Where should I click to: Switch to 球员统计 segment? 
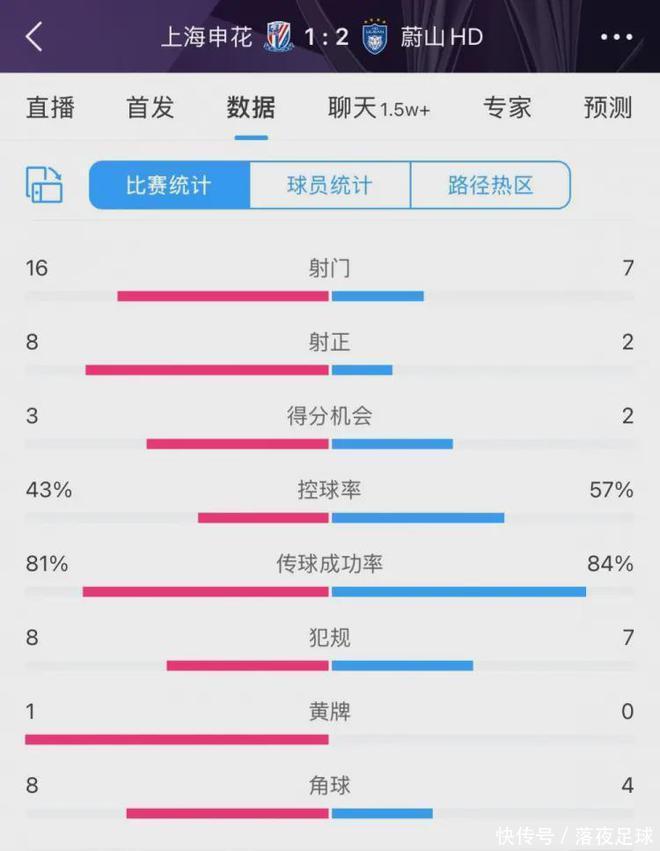pyautogui.click(x=329, y=185)
